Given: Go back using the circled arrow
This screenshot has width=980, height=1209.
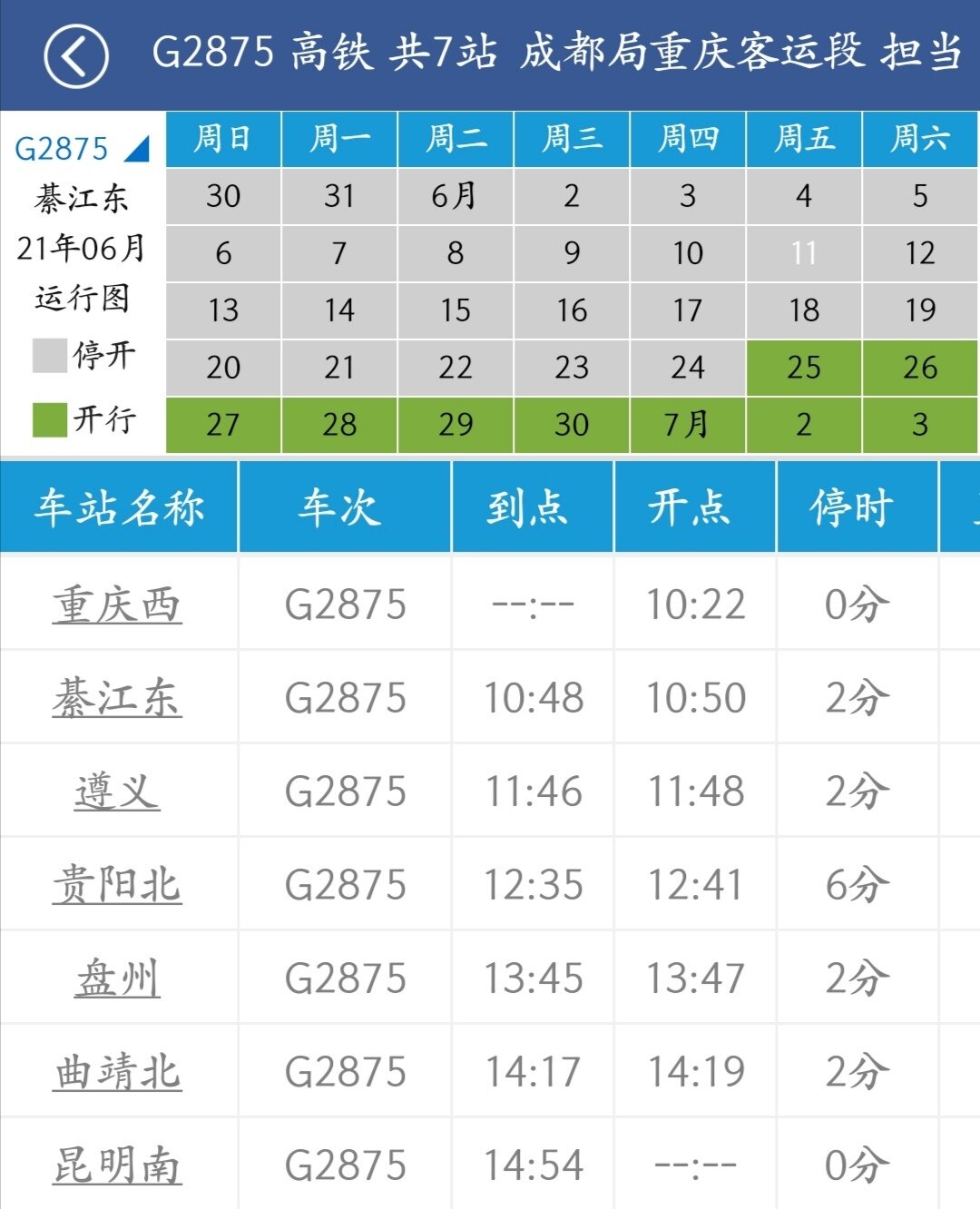Looking at the screenshot, I should [75, 54].
